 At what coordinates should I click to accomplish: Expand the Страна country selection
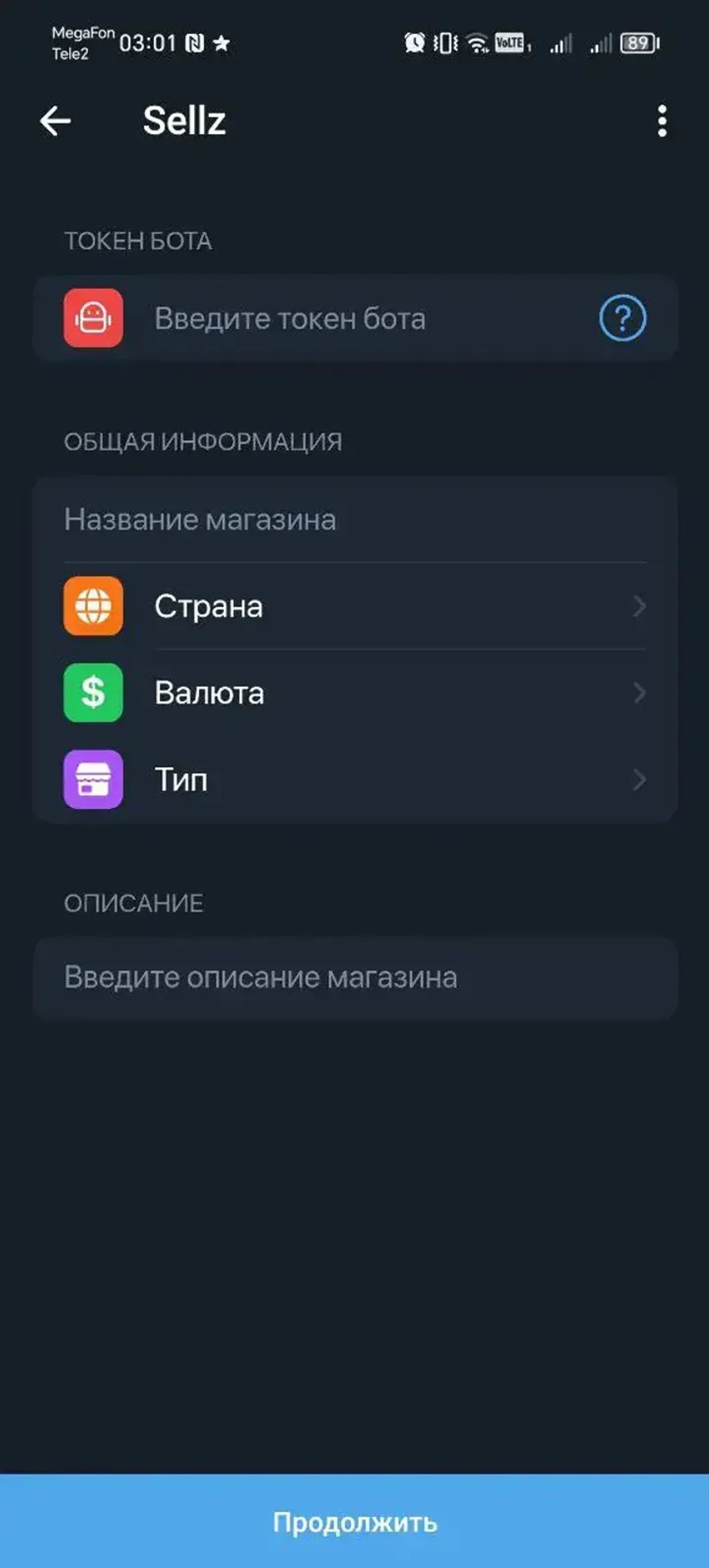tap(365, 606)
